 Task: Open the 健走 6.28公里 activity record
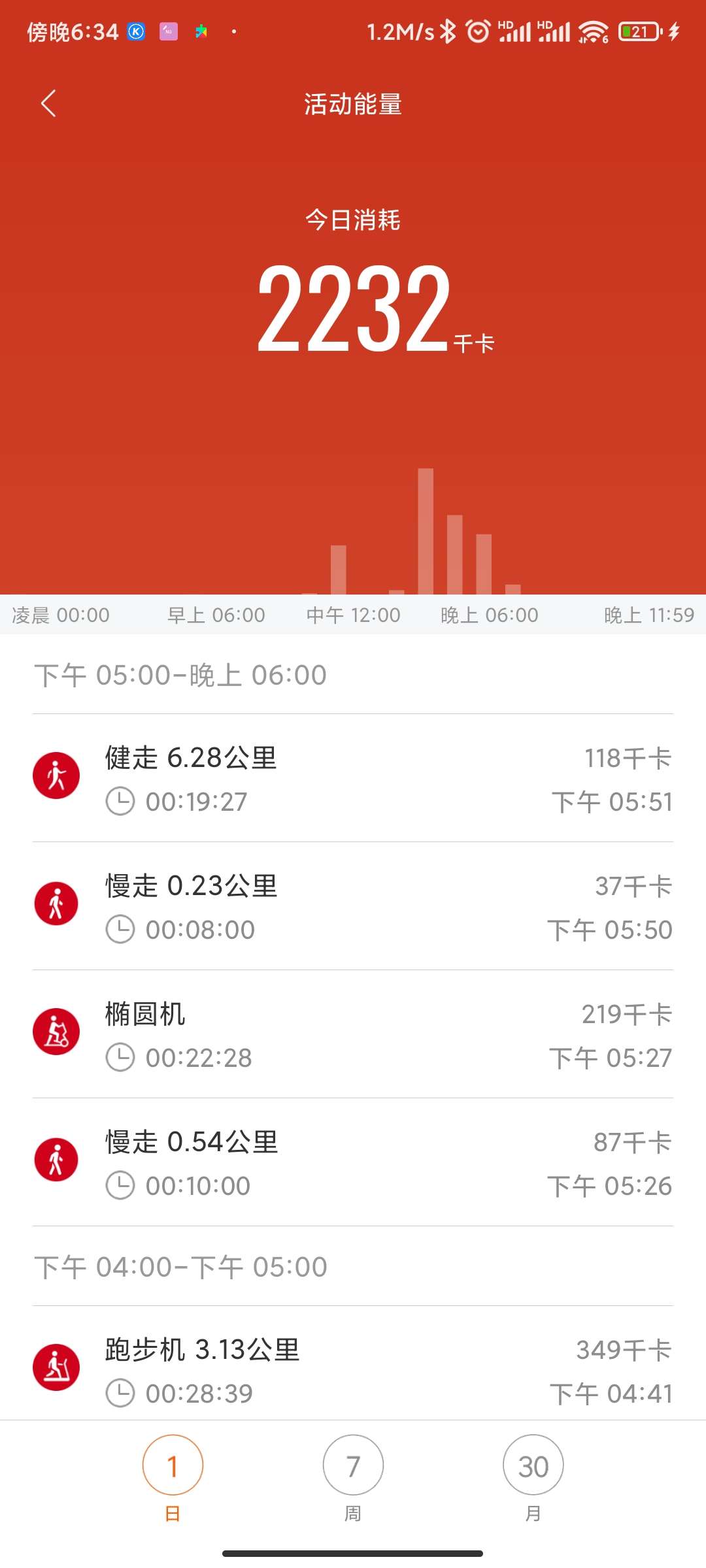click(x=353, y=778)
